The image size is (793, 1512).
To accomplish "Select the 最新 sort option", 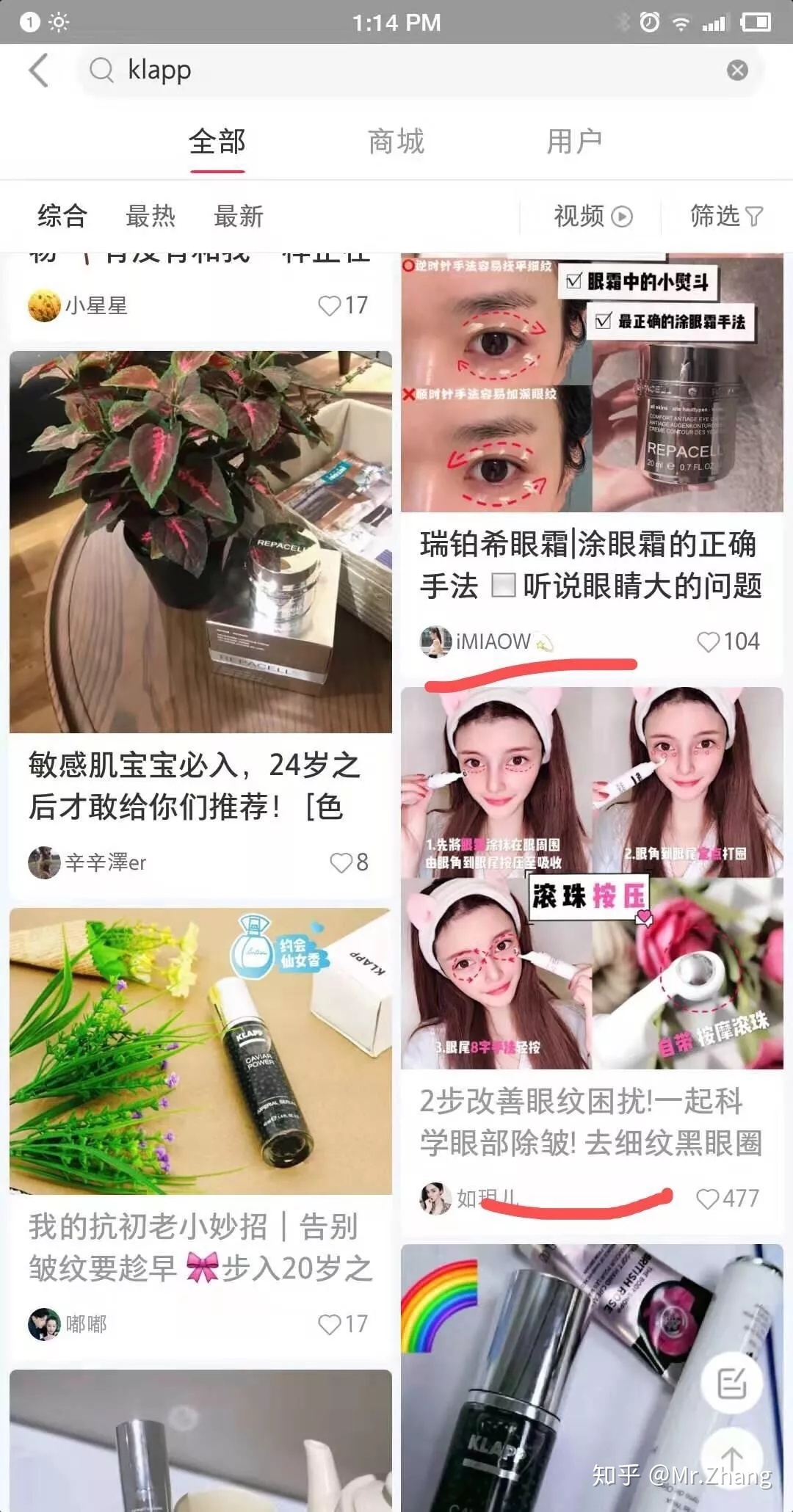I will [x=239, y=215].
